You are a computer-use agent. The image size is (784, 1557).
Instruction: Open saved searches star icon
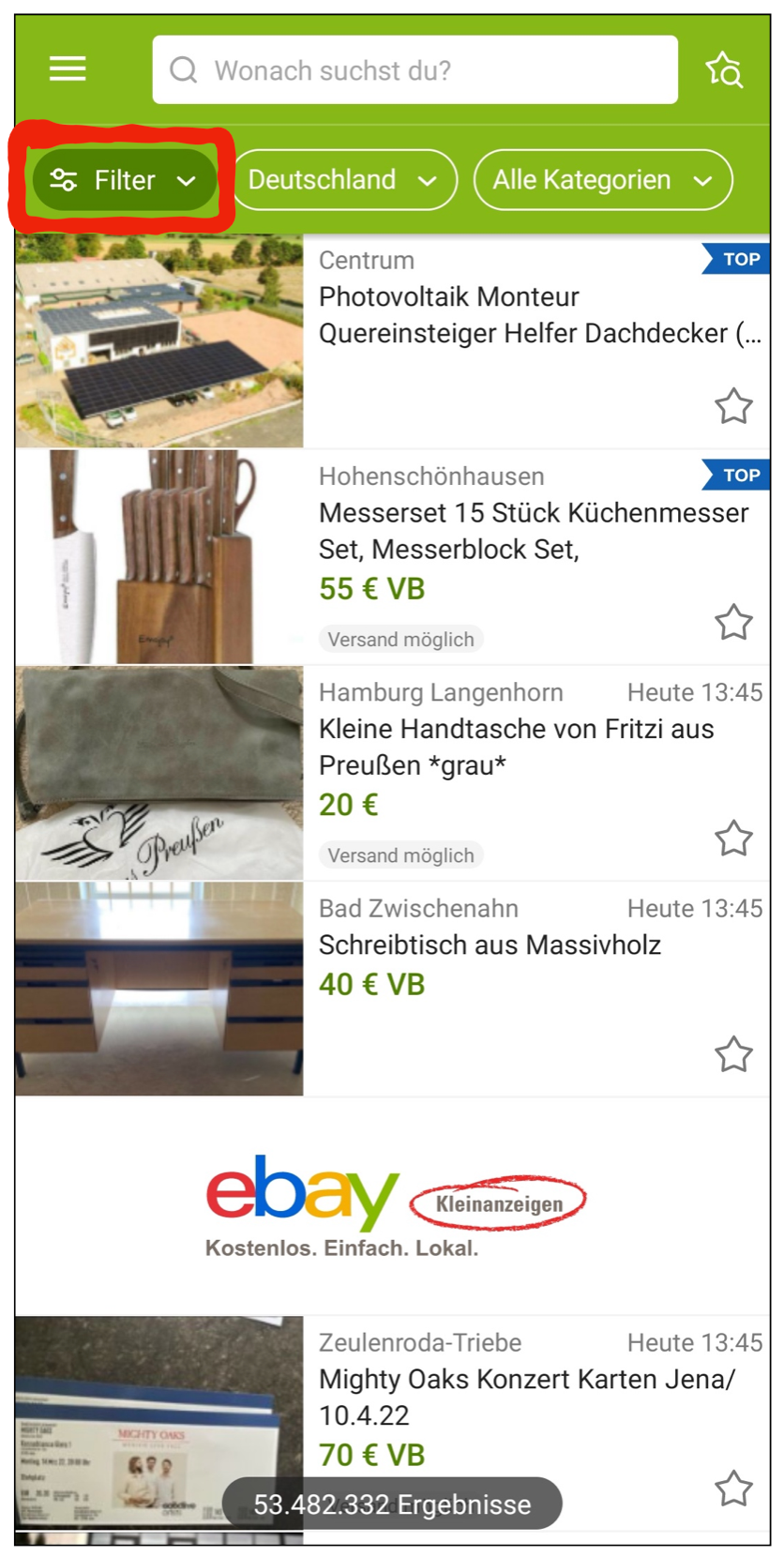click(724, 69)
